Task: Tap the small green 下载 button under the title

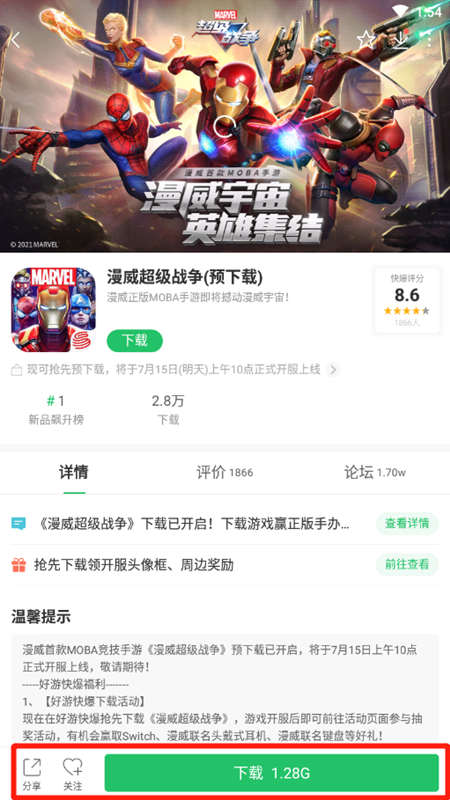Action: pos(135,340)
